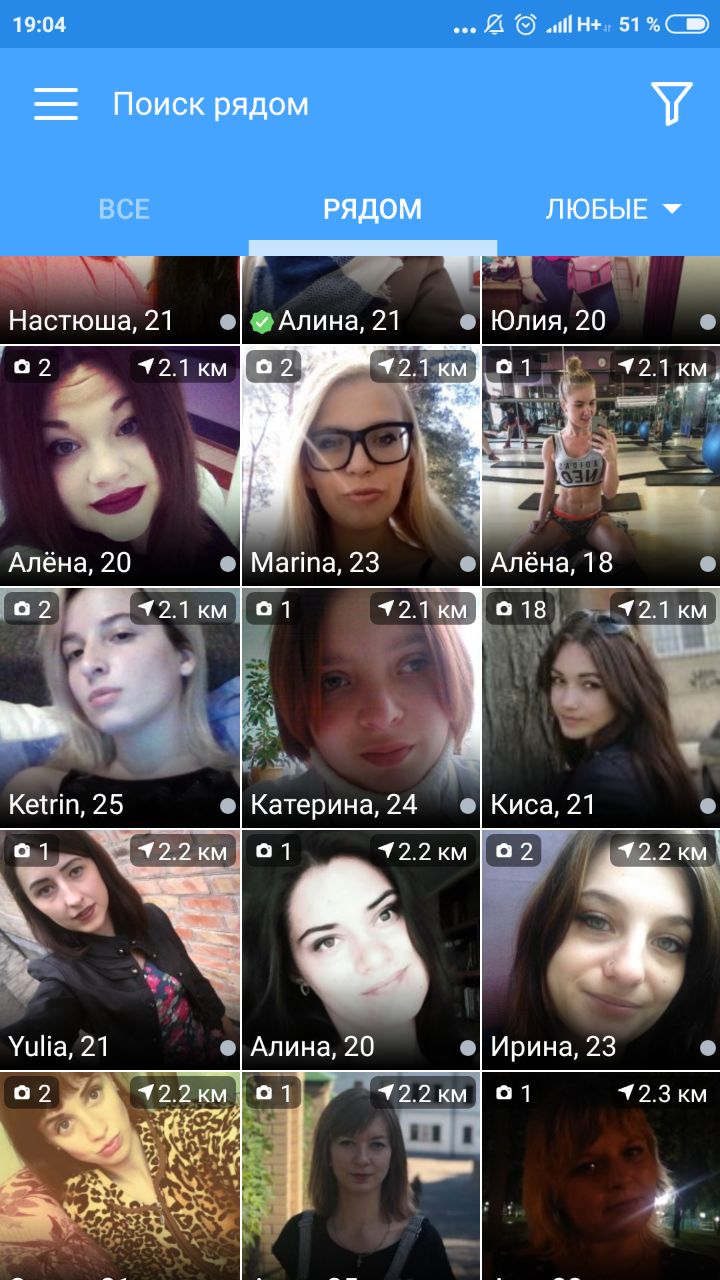View Ирина, 23 profile tile
720x1280 pixels.
(601, 950)
